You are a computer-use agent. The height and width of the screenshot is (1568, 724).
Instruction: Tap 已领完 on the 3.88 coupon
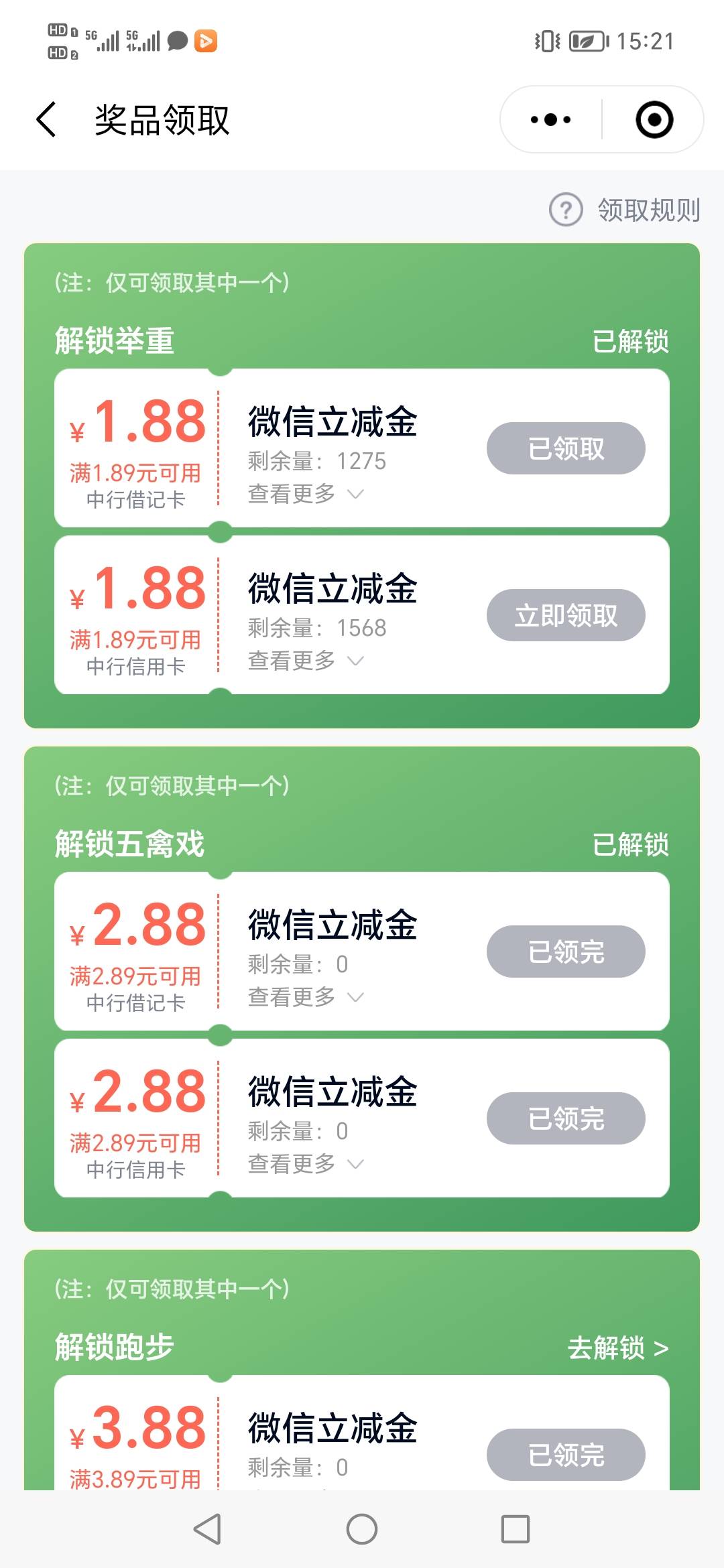[566, 1455]
